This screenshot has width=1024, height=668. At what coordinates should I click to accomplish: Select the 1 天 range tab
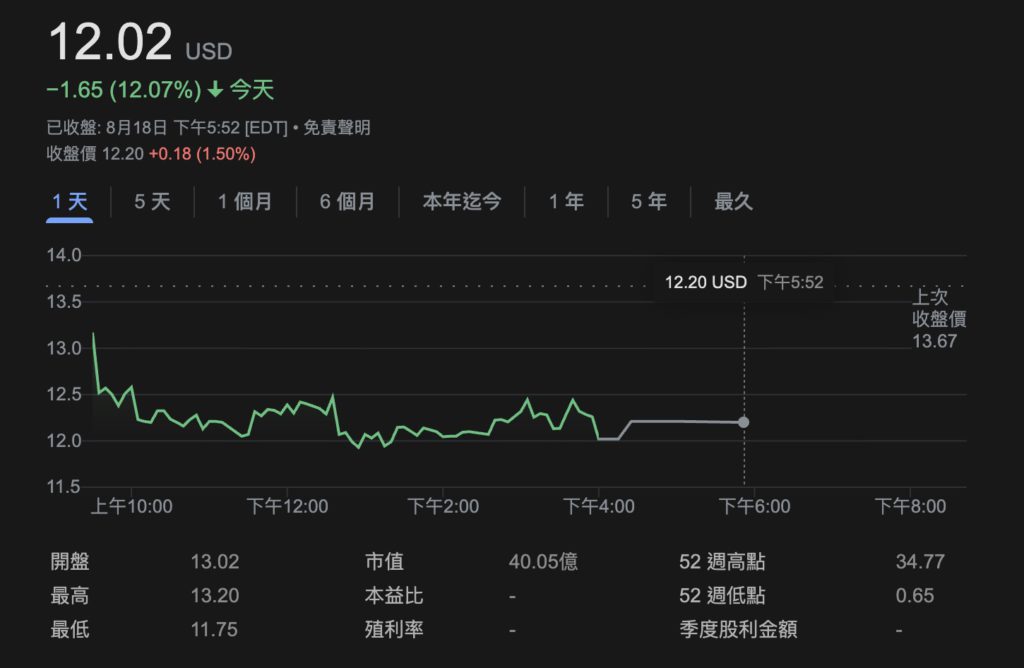(70, 202)
